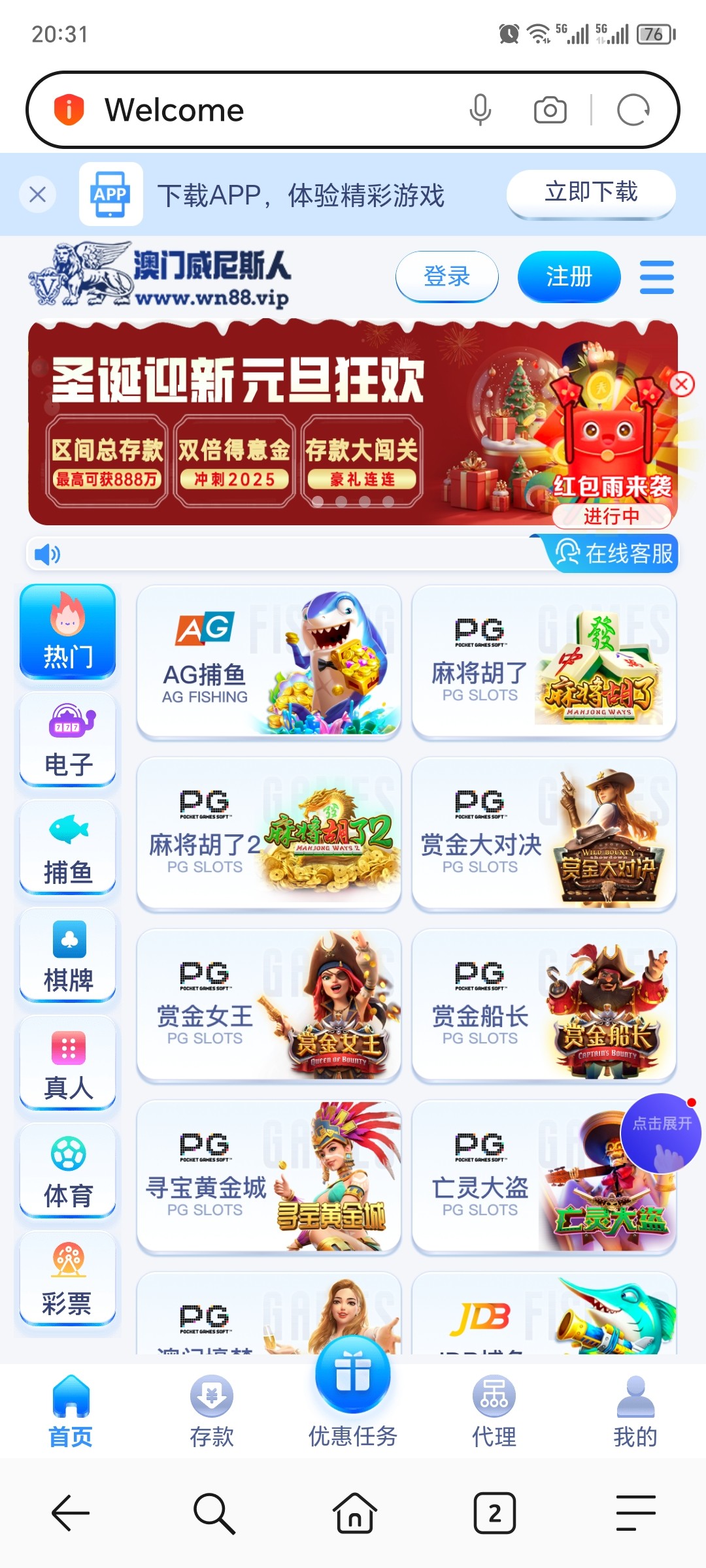Open the 登录 login button

[447, 276]
